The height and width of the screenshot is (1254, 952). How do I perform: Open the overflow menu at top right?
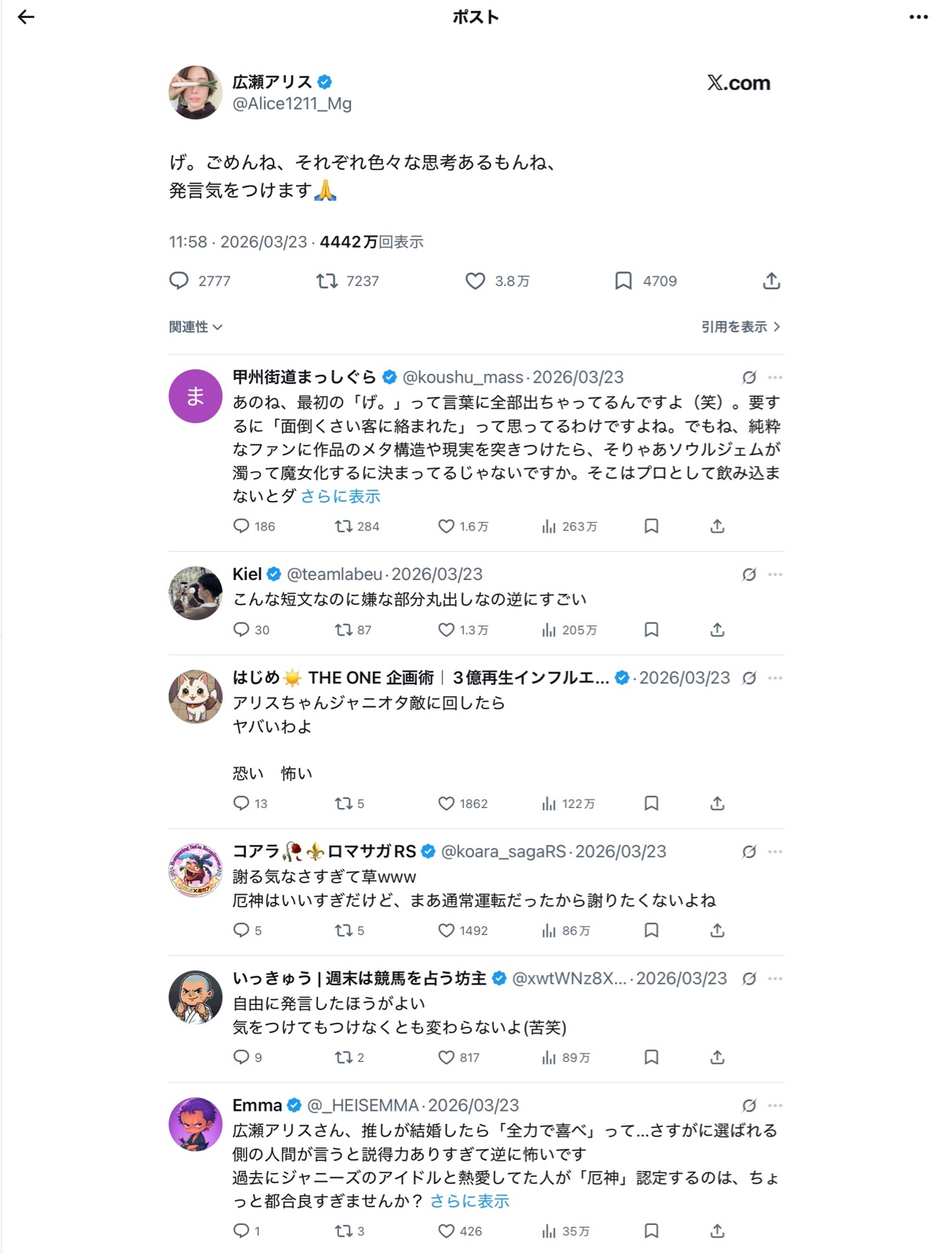918,17
